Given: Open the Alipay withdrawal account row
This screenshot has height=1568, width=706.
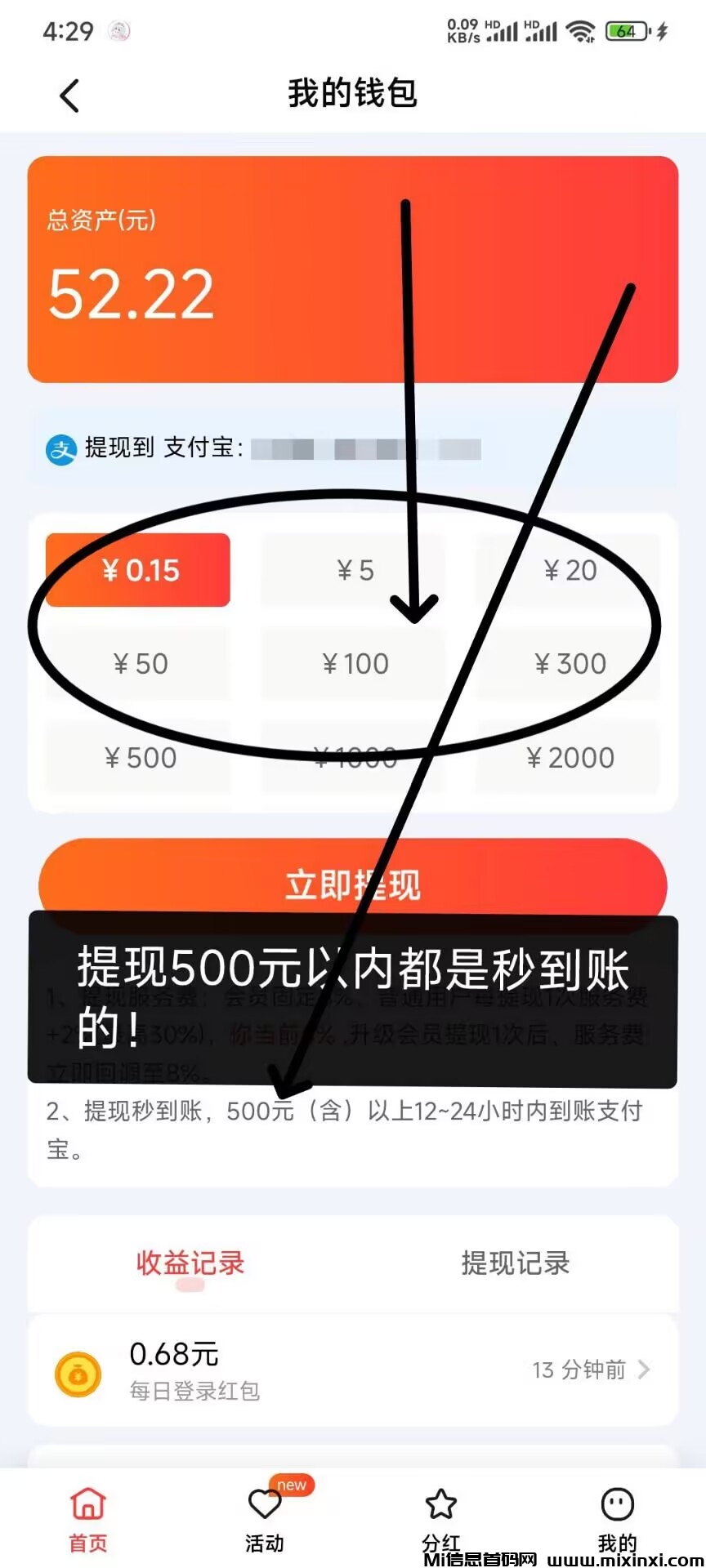Looking at the screenshot, I should coord(353,448).
